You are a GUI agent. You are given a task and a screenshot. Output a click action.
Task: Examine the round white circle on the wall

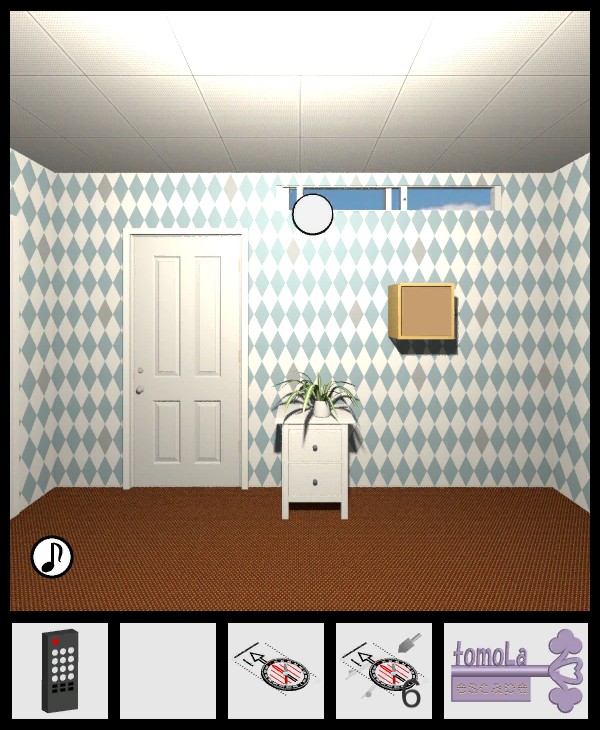[x=312, y=214]
